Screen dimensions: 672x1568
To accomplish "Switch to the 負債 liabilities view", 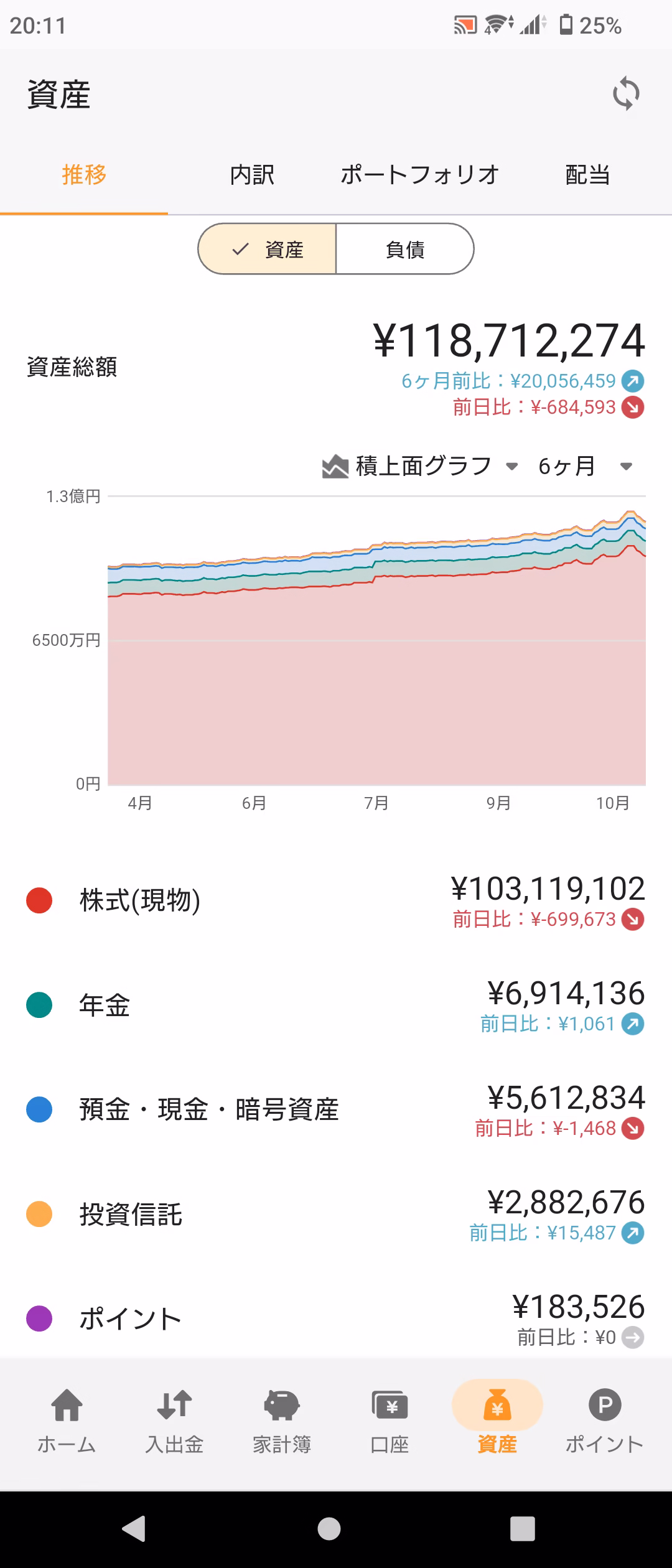I will pos(404,248).
